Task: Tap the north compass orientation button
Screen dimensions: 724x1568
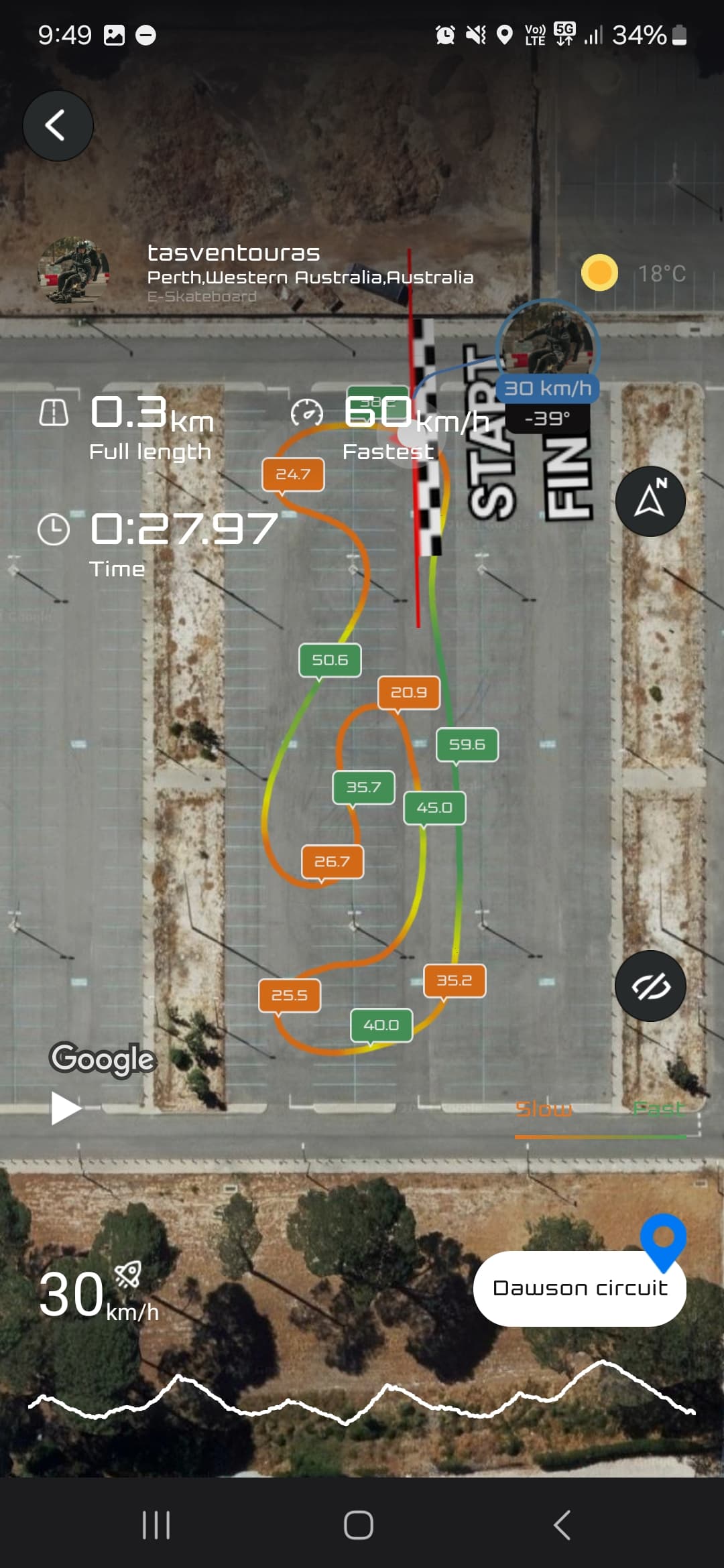Action: tap(650, 501)
